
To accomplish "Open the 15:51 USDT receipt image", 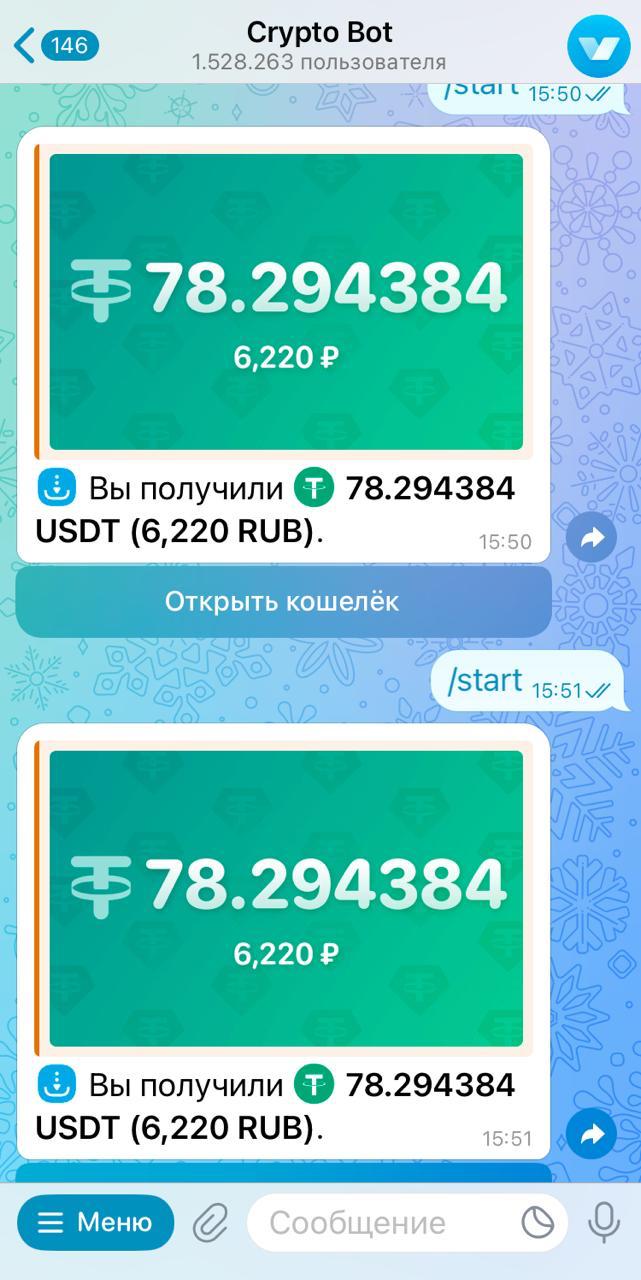I will coord(286,898).
